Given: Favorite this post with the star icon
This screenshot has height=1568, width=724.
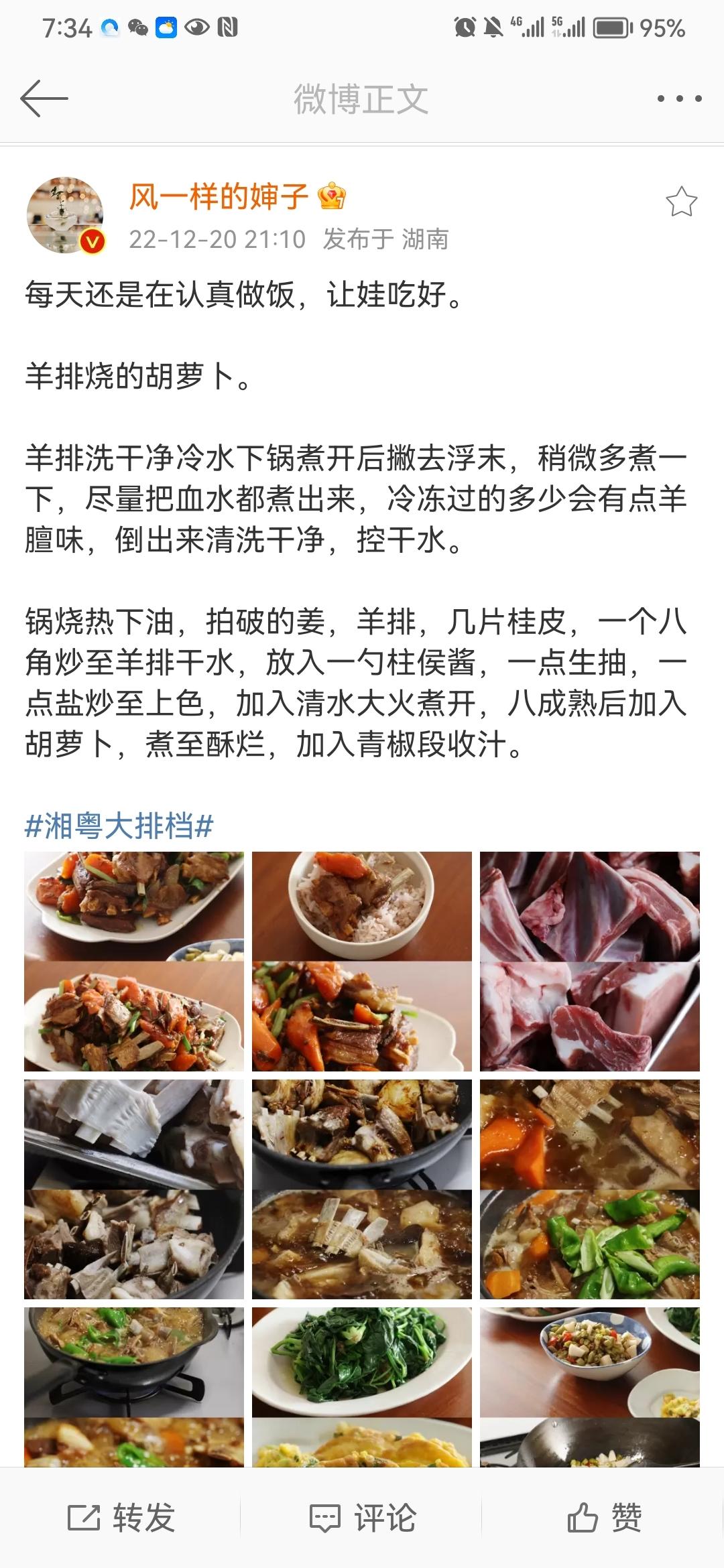Looking at the screenshot, I should pos(681,202).
